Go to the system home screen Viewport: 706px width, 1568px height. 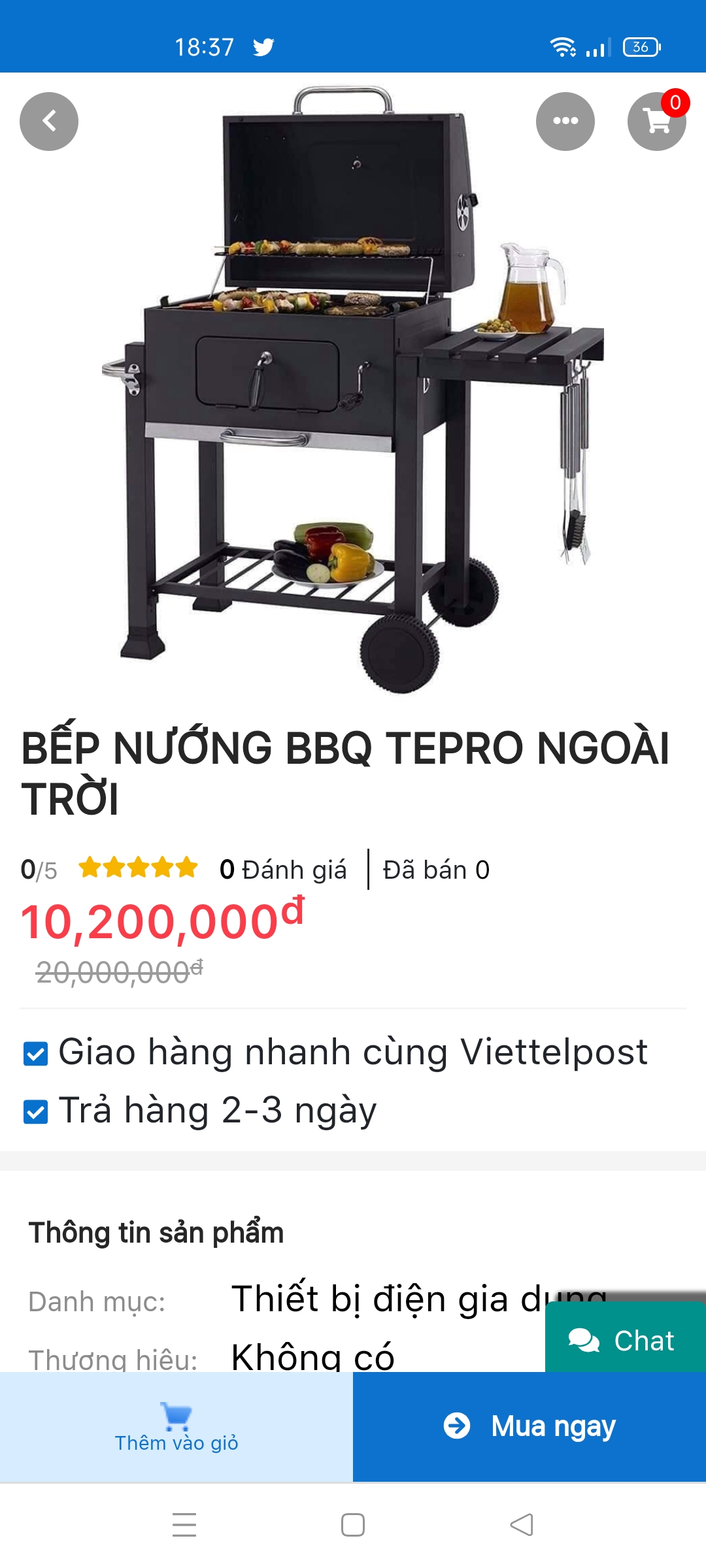pos(353,1525)
